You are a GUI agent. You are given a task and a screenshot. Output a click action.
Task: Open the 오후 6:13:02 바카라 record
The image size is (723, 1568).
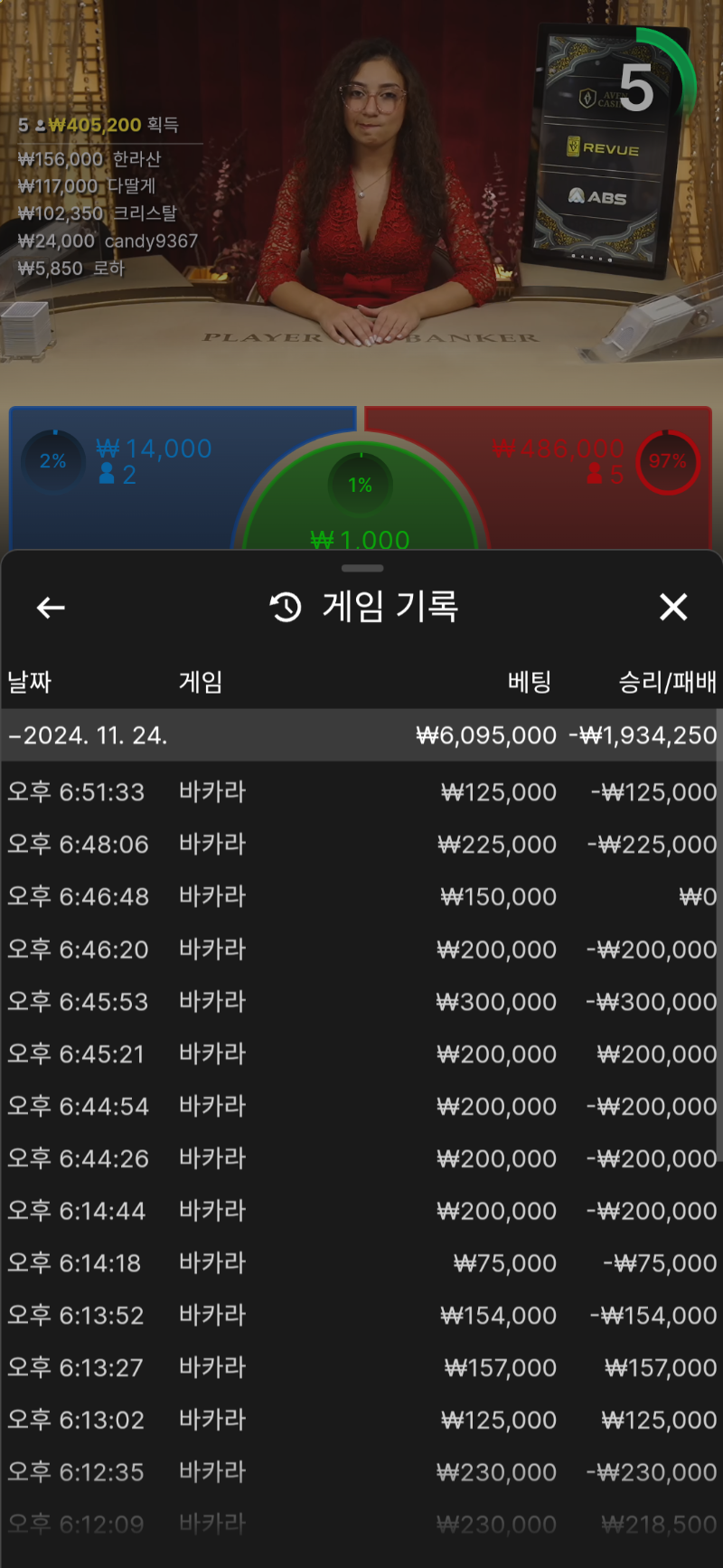pos(361,1422)
